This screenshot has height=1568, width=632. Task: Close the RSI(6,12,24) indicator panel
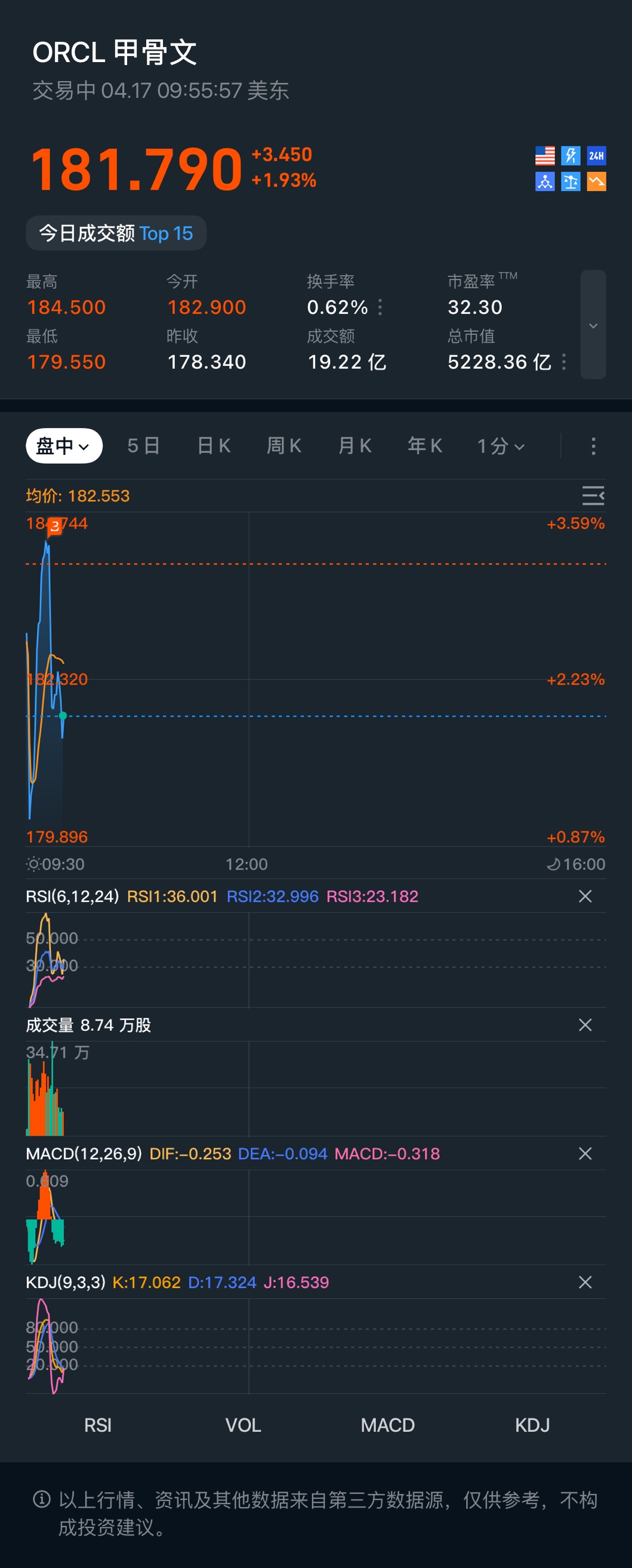coord(584,896)
